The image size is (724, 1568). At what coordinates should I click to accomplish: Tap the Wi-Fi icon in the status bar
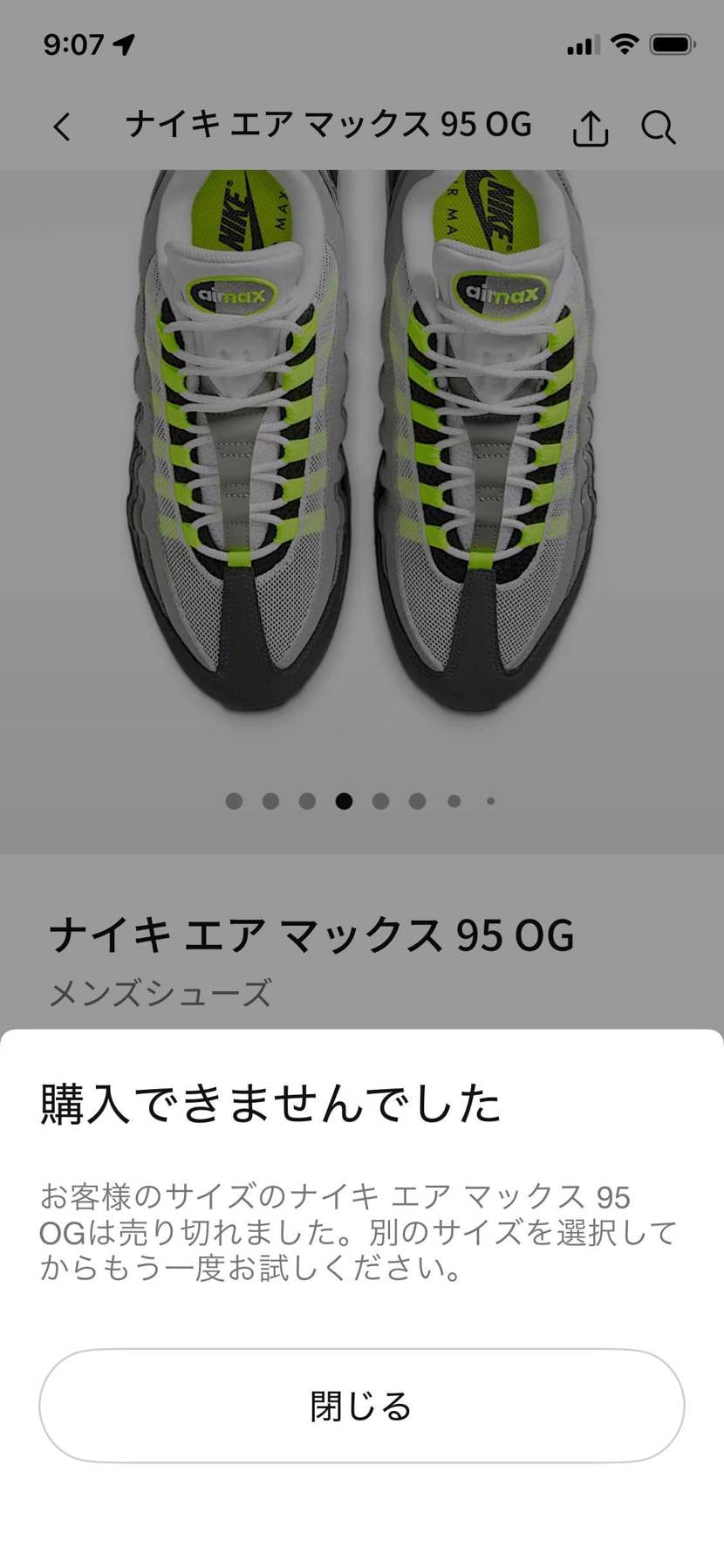tap(625, 43)
